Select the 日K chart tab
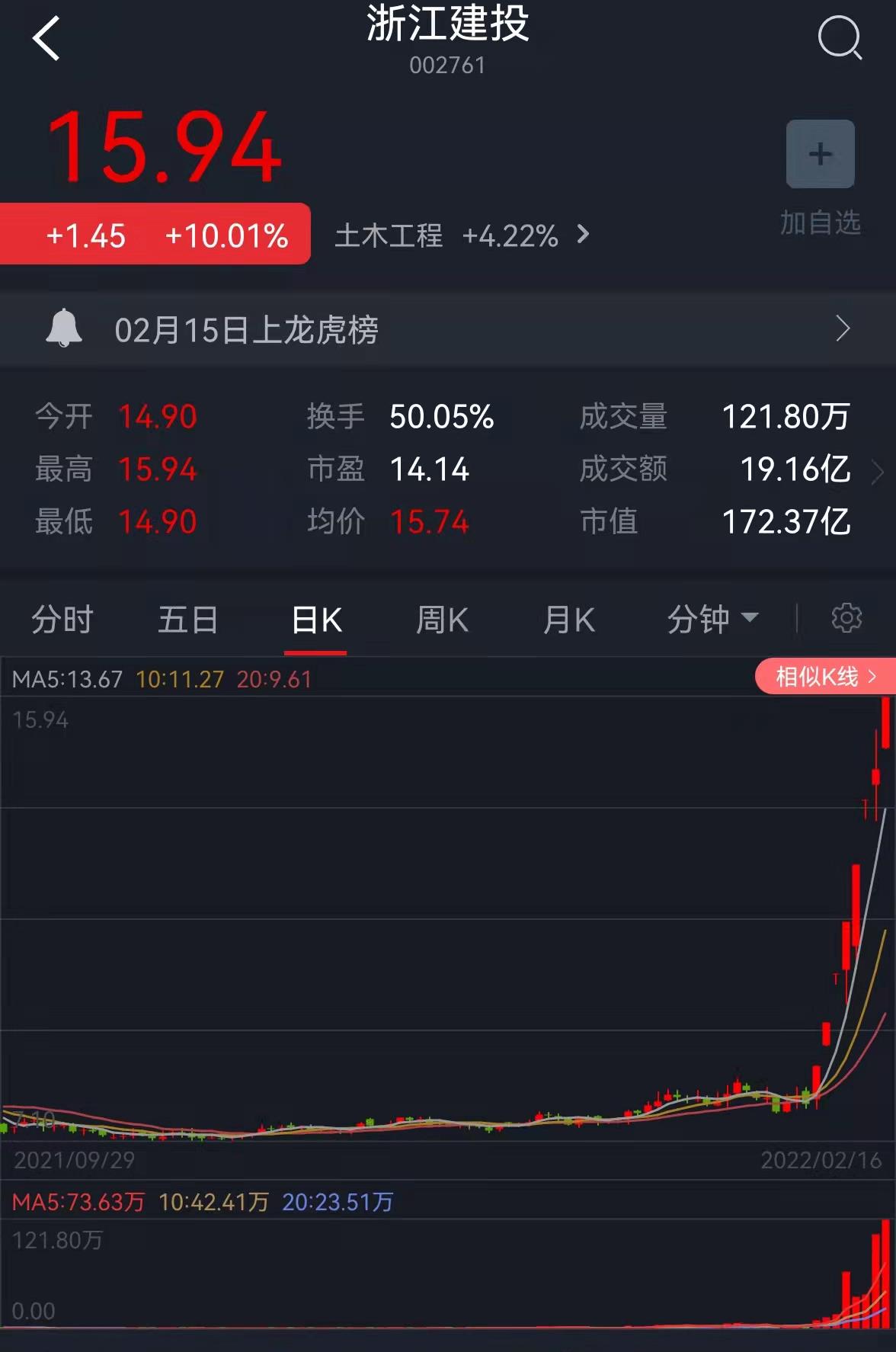Screen dimensions: 896x1352 point(316,620)
